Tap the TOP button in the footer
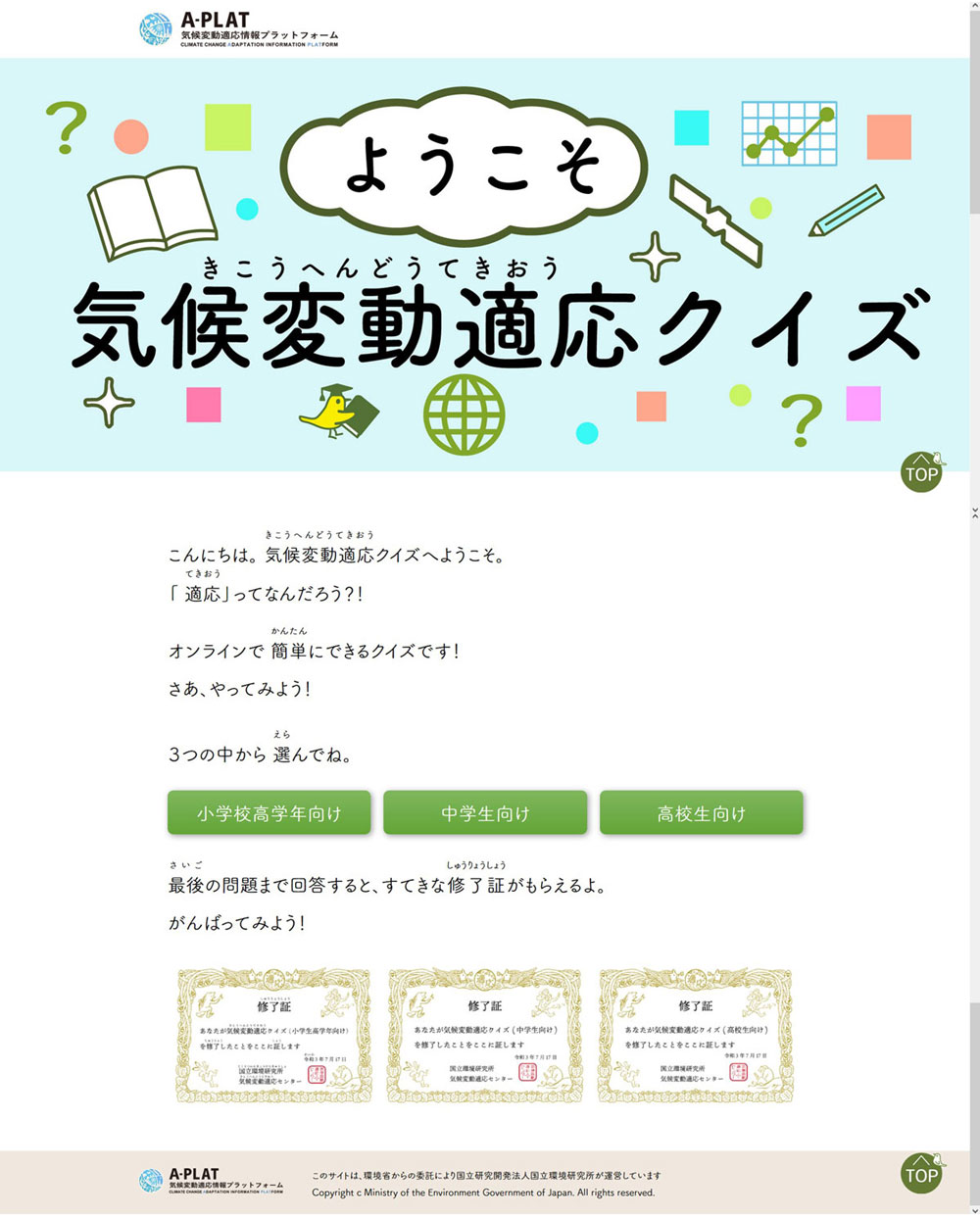Image resolution: width=980 pixels, height=1217 pixels. tap(921, 1174)
